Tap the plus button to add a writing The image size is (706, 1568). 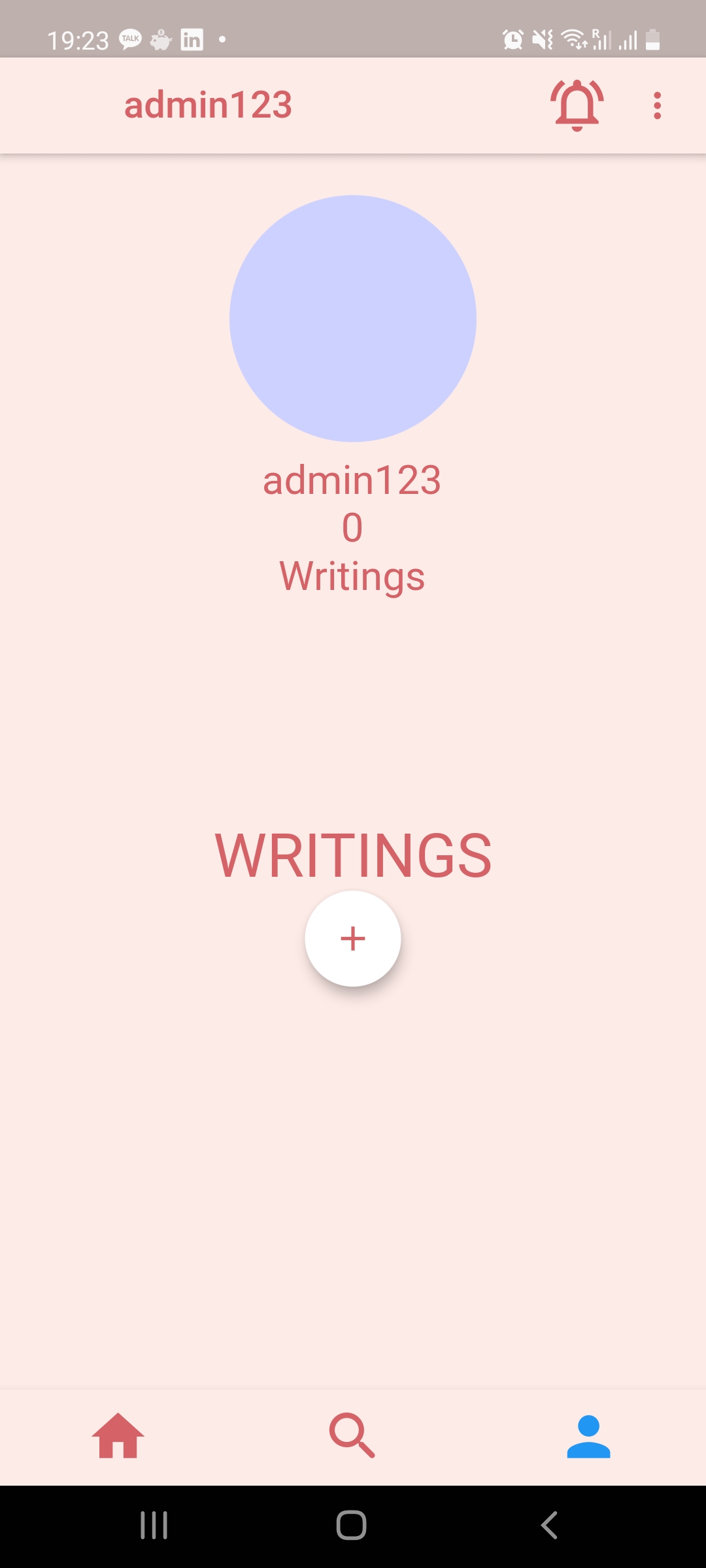pyautogui.click(x=353, y=939)
